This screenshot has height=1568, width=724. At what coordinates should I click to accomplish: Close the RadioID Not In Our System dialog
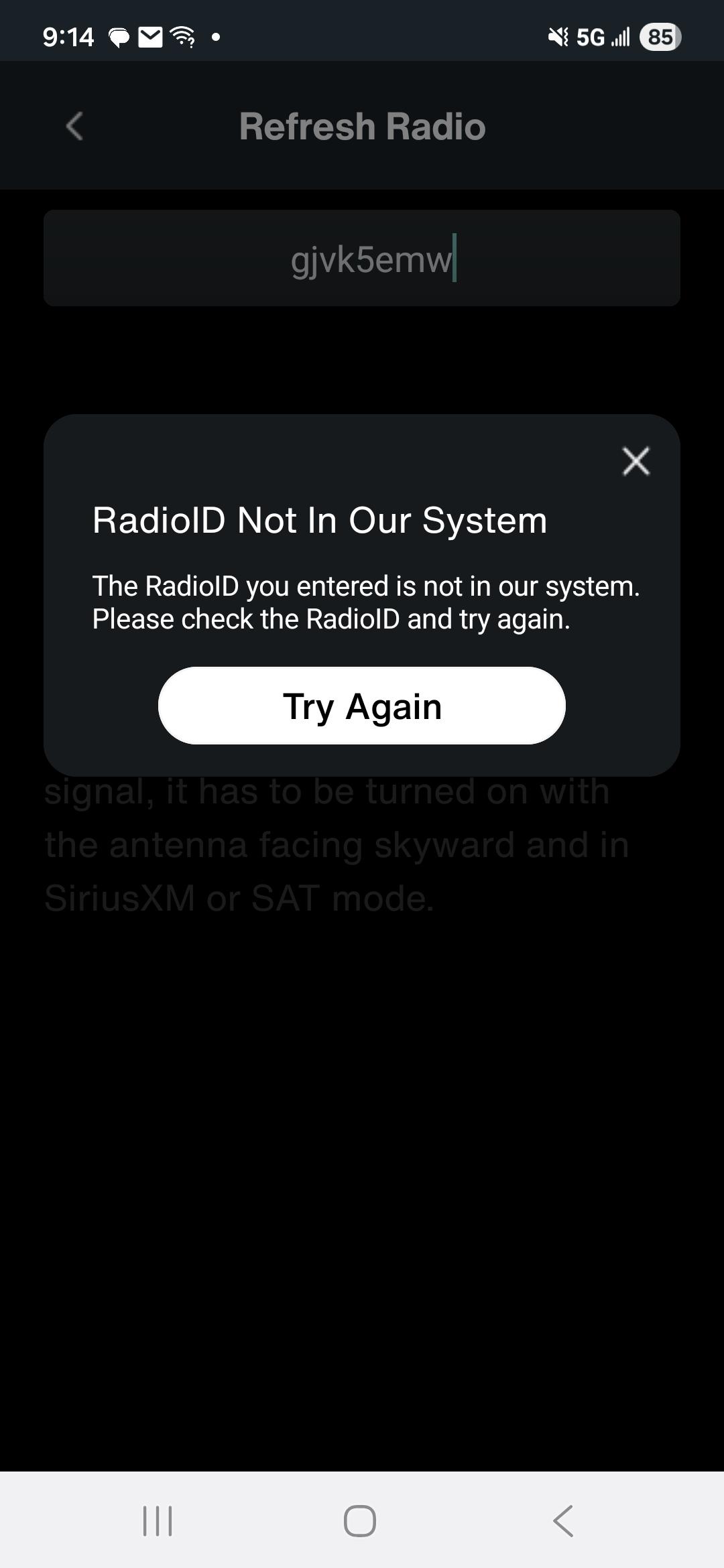[636, 461]
